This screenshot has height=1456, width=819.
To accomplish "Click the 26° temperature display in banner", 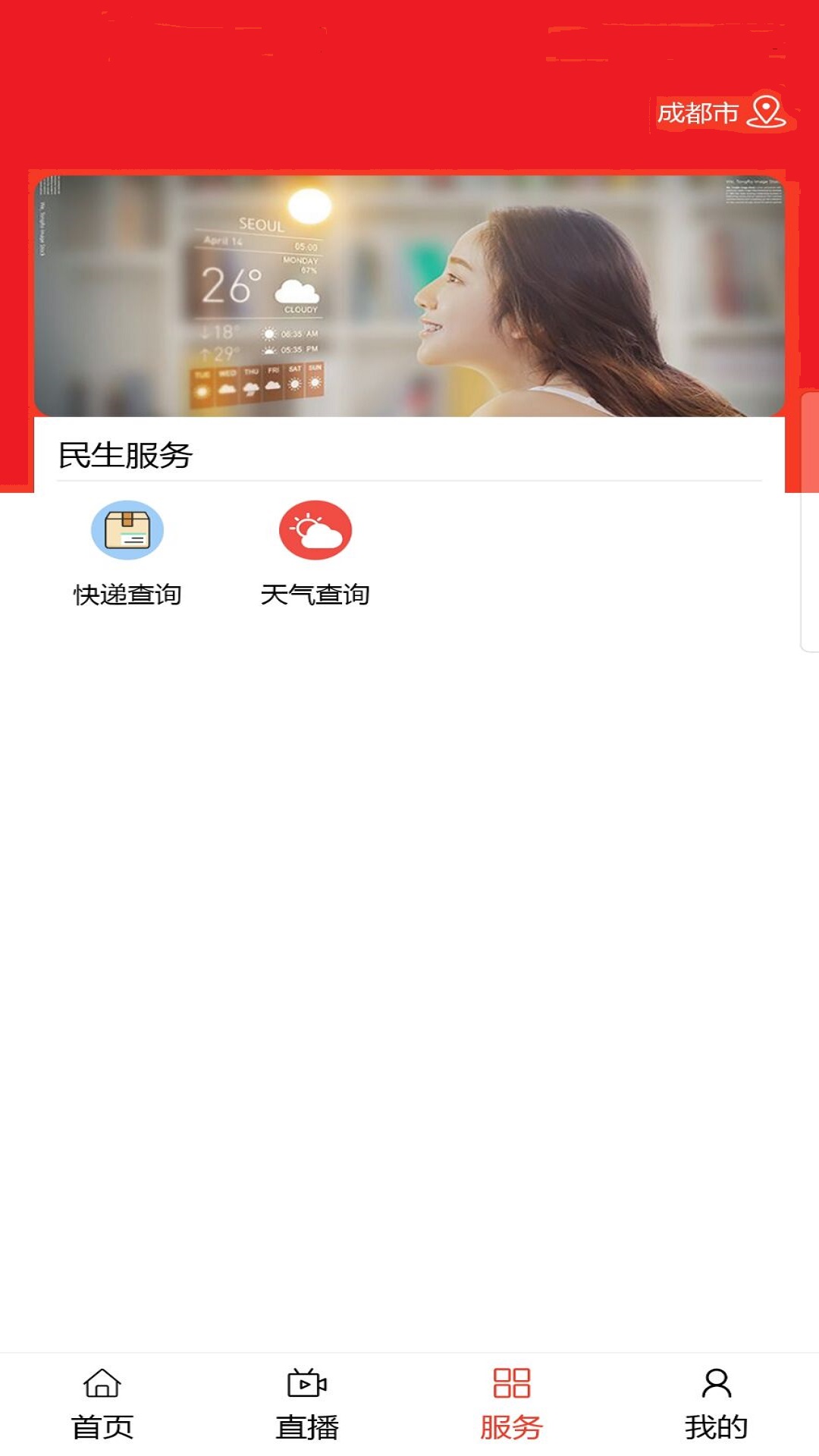I will click(227, 288).
